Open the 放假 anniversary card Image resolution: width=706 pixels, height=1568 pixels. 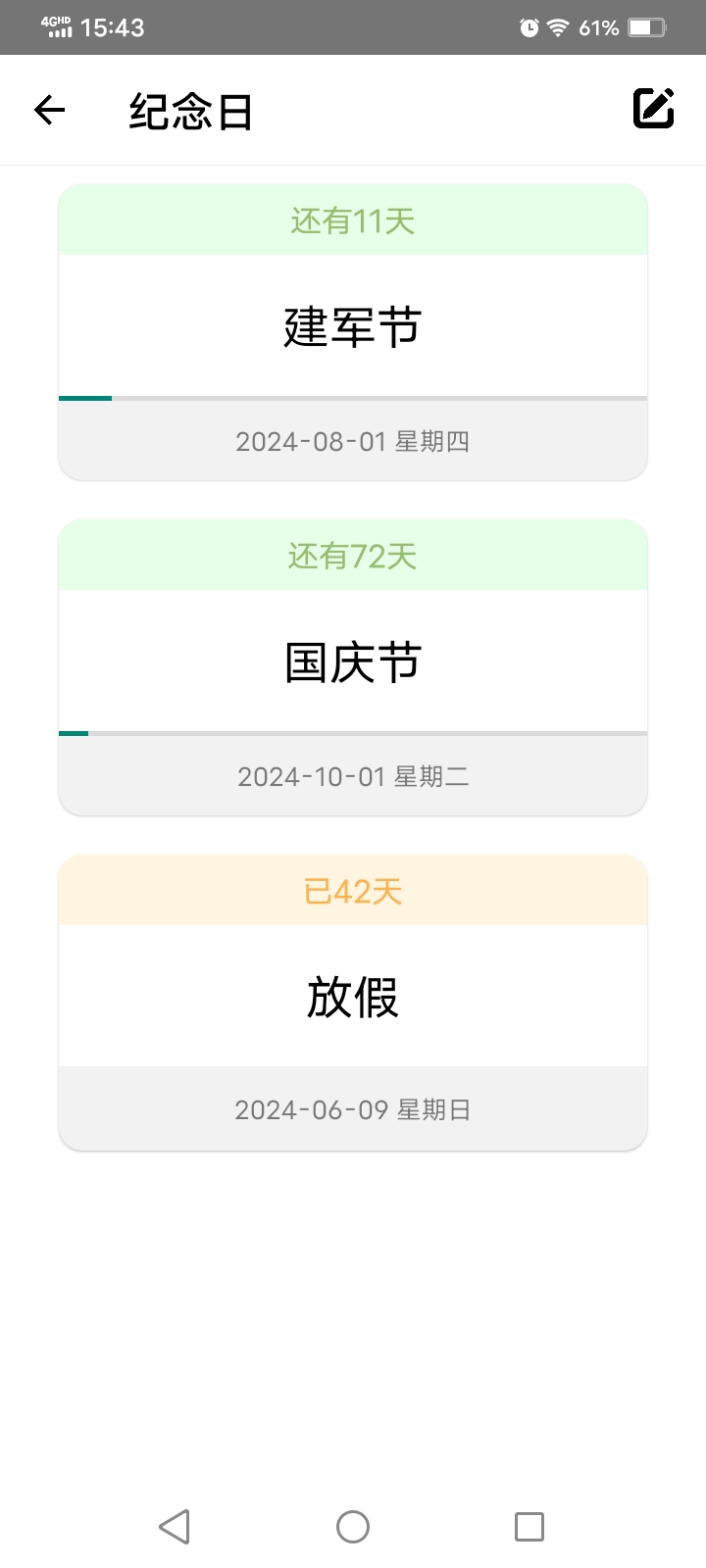353,1003
